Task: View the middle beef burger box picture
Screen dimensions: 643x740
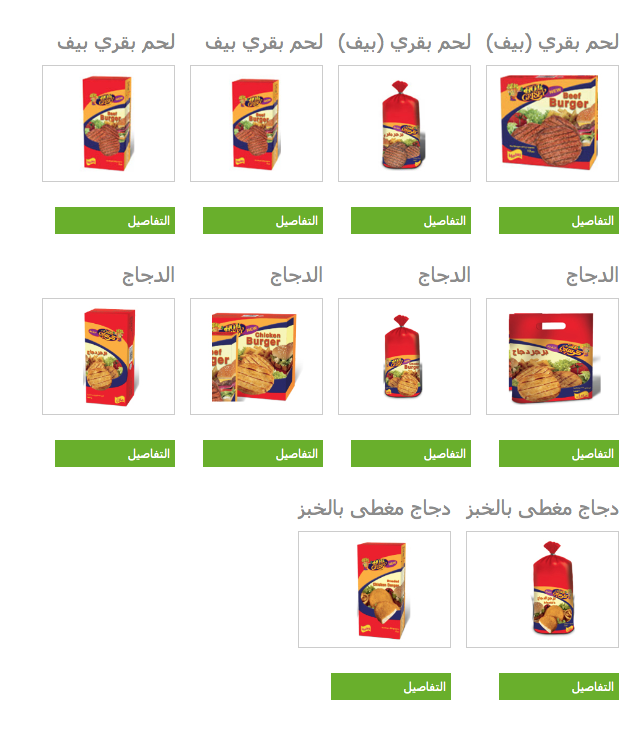Action: (x=256, y=124)
